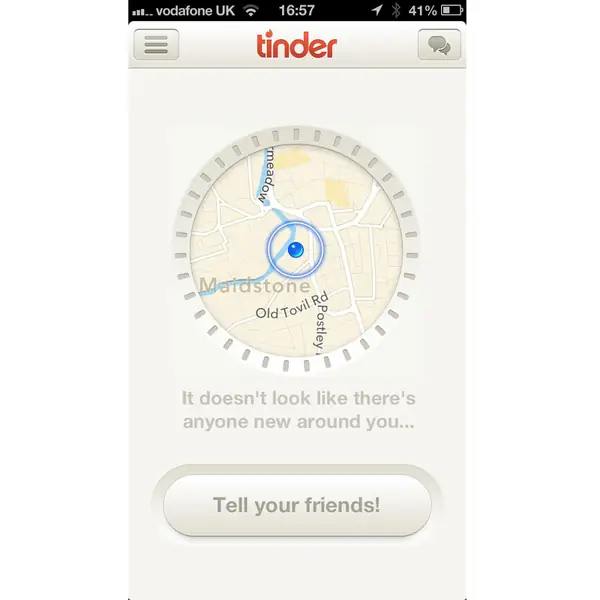600x600 pixels.
Task: Open the chat messages icon
Action: click(439, 45)
